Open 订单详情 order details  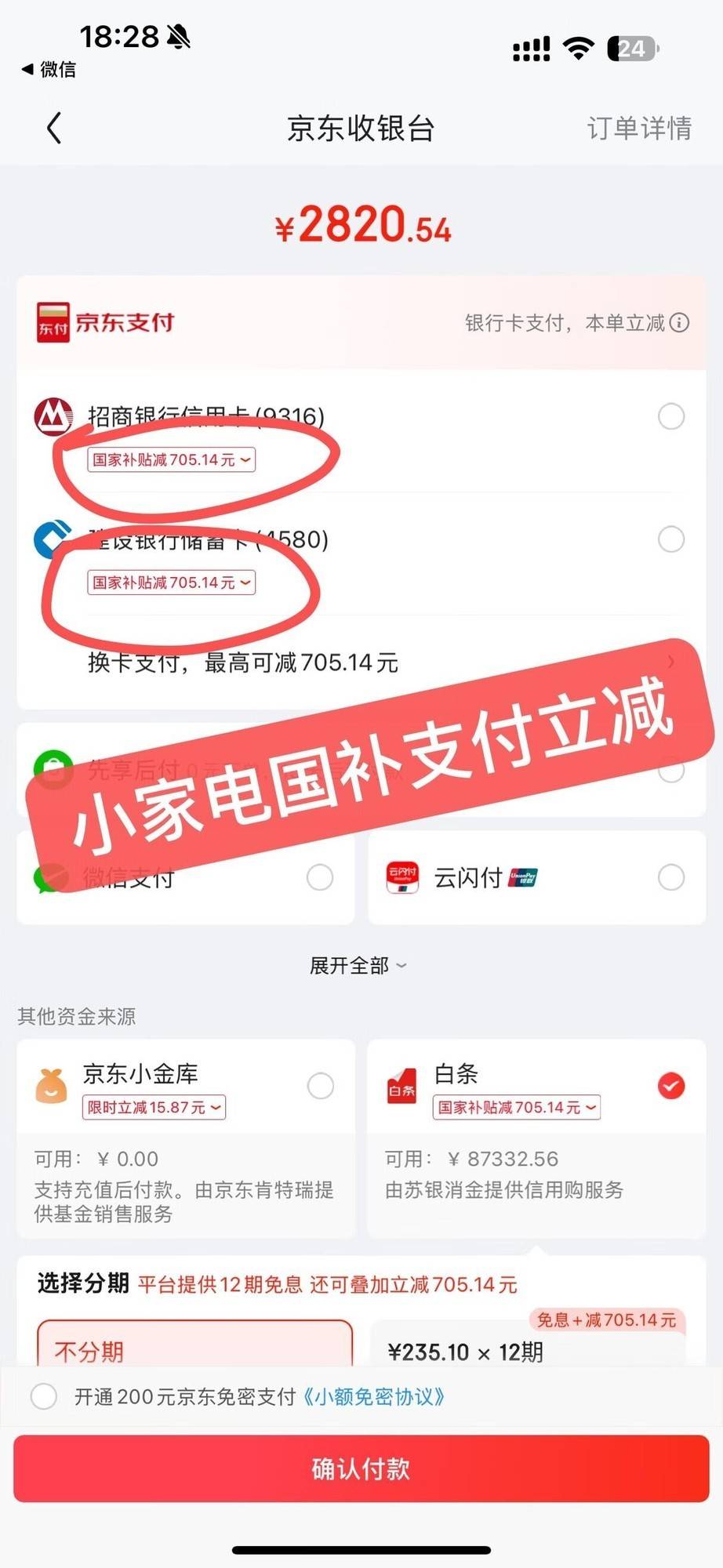639,128
